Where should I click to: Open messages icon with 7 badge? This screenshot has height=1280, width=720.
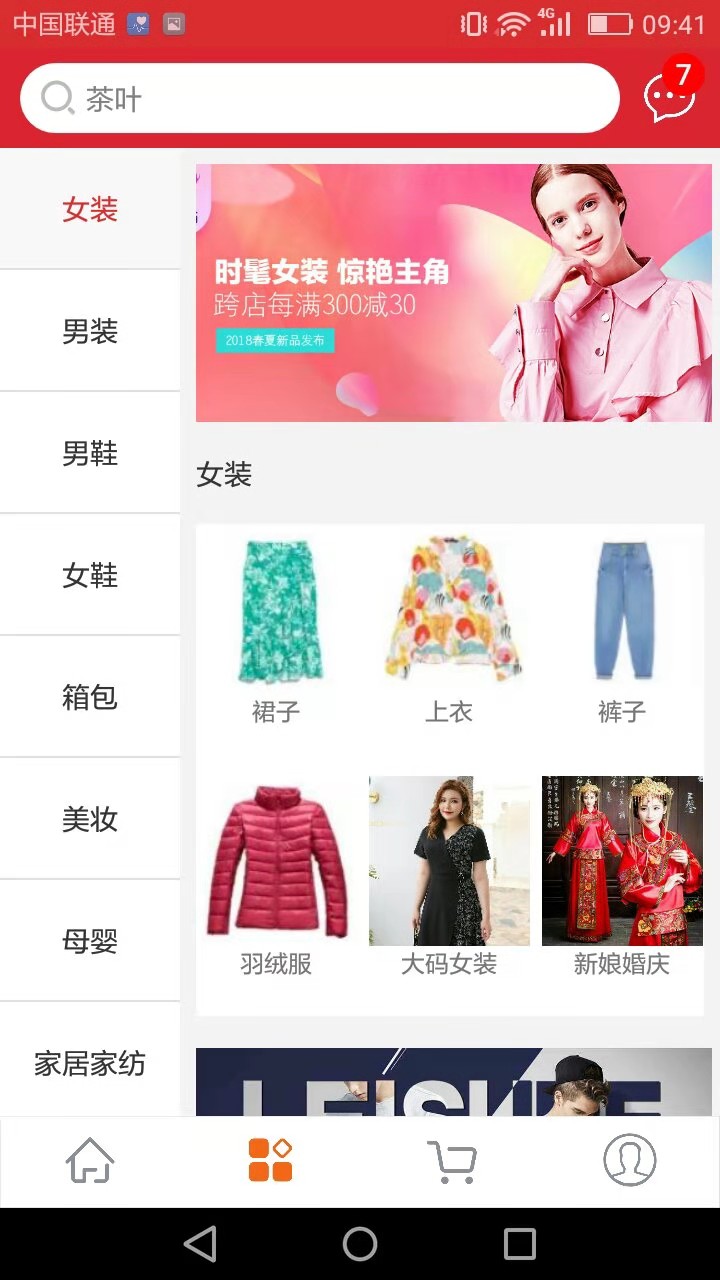669,96
